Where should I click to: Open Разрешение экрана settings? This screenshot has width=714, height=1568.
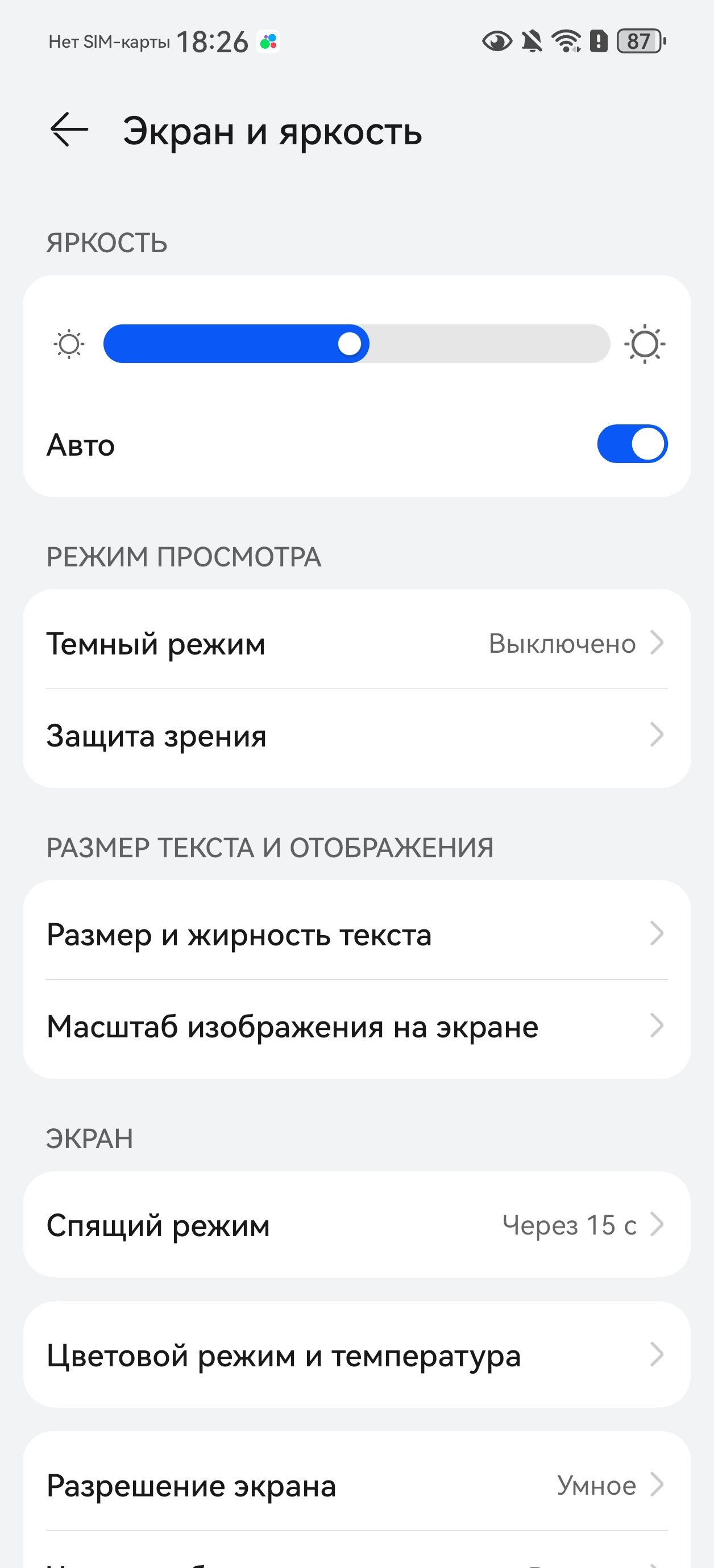[x=356, y=1485]
